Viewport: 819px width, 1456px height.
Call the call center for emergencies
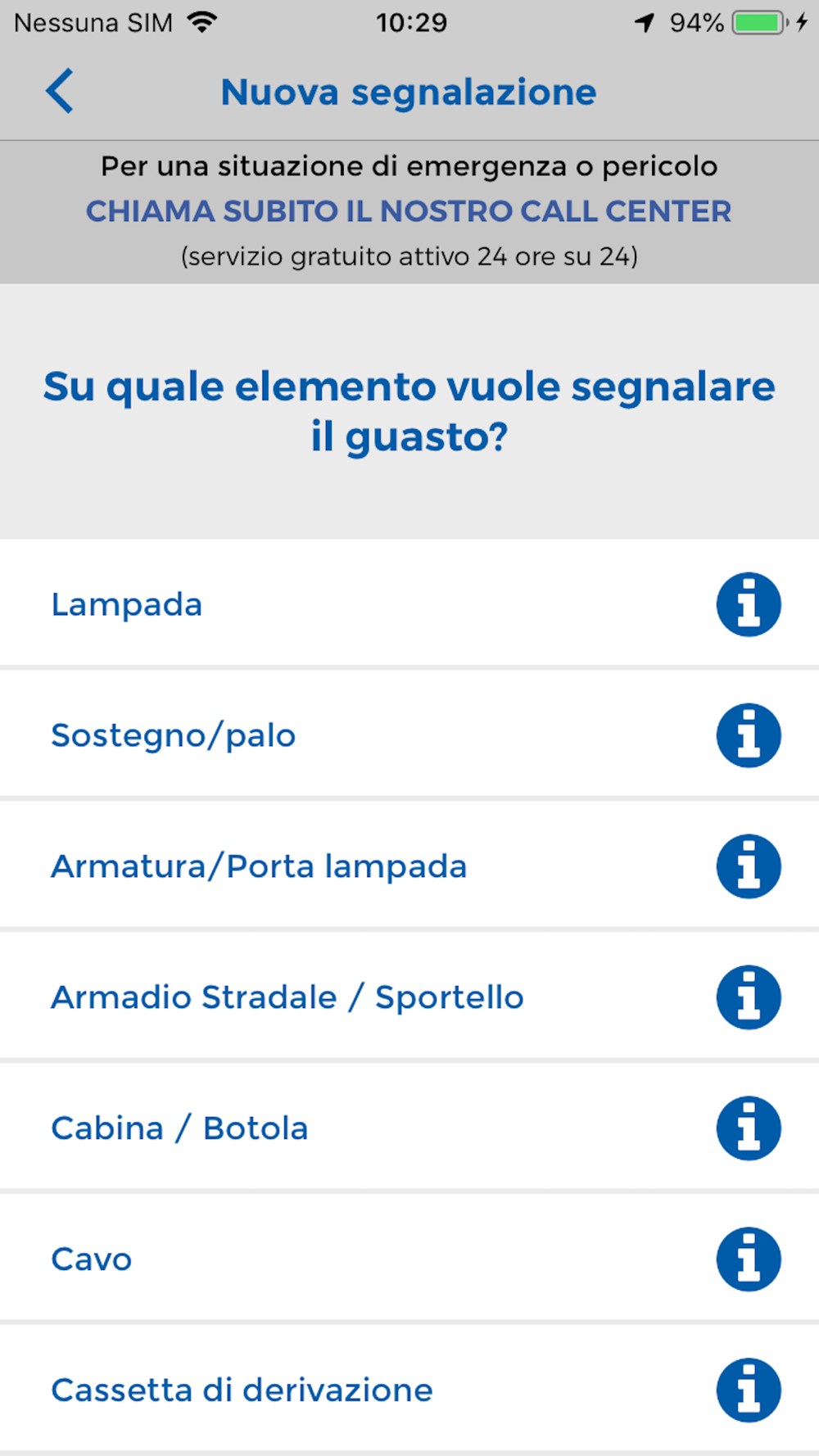tap(409, 211)
